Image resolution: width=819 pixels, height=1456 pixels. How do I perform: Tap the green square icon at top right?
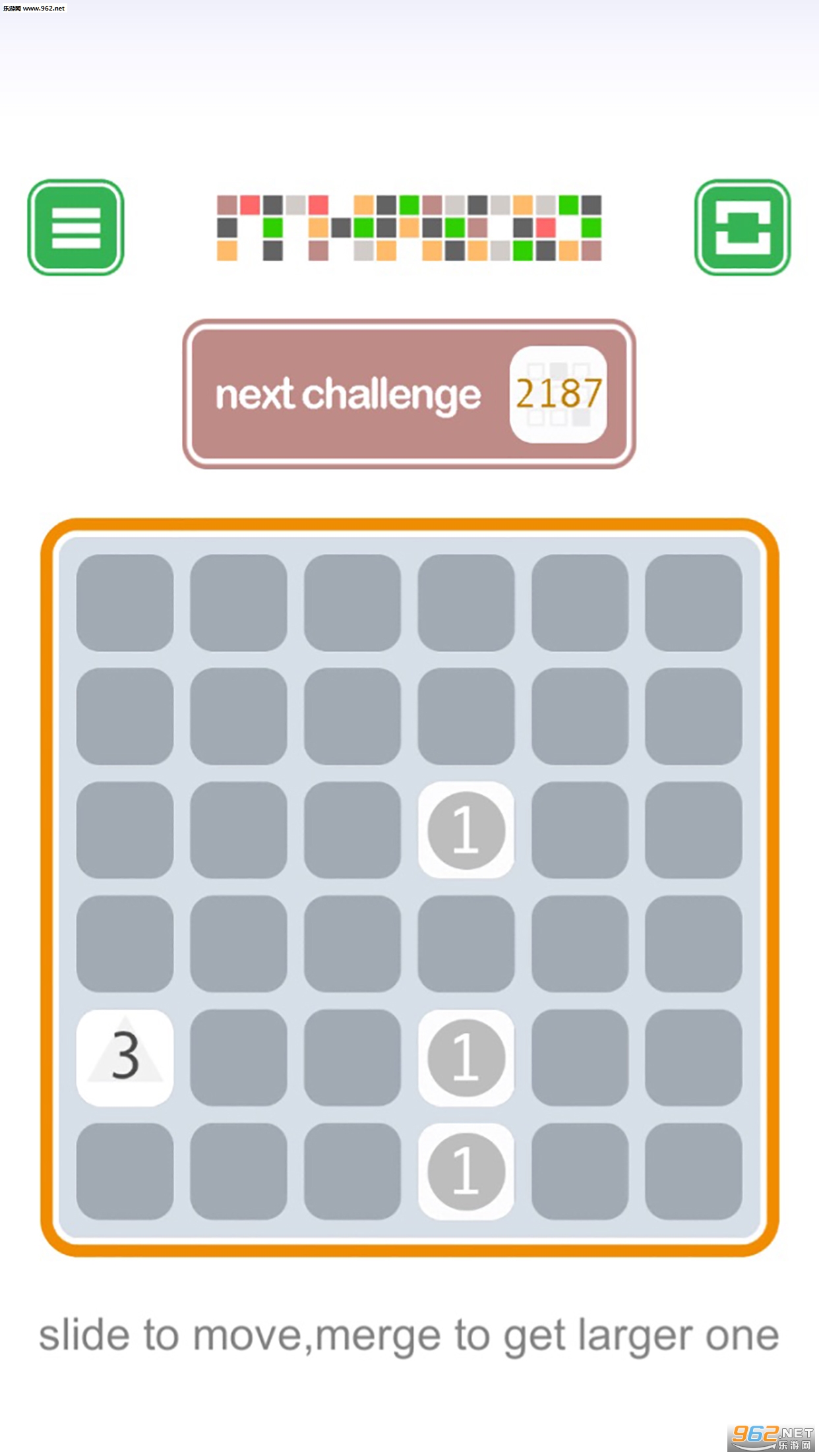743,228
